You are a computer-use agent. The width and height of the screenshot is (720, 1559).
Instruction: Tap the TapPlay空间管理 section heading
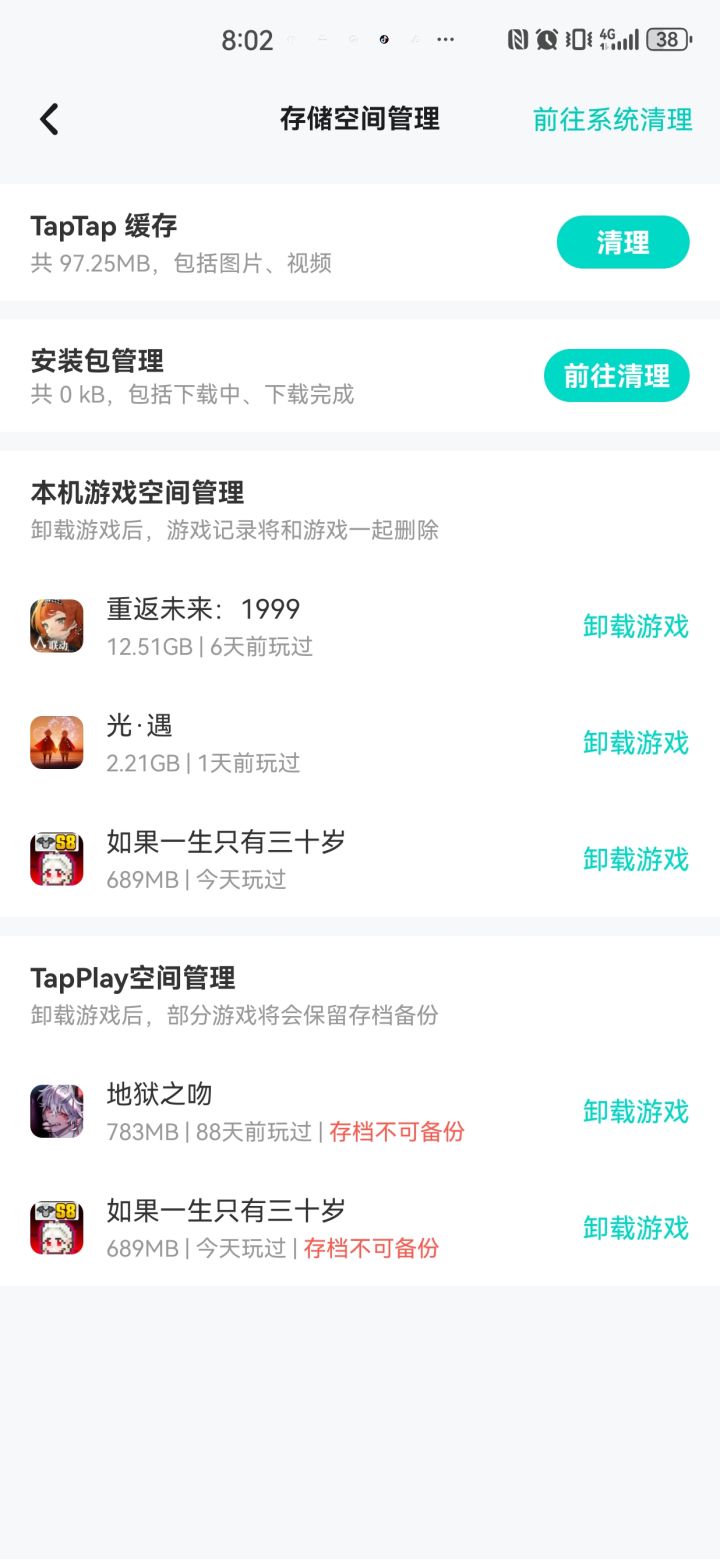(131, 977)
